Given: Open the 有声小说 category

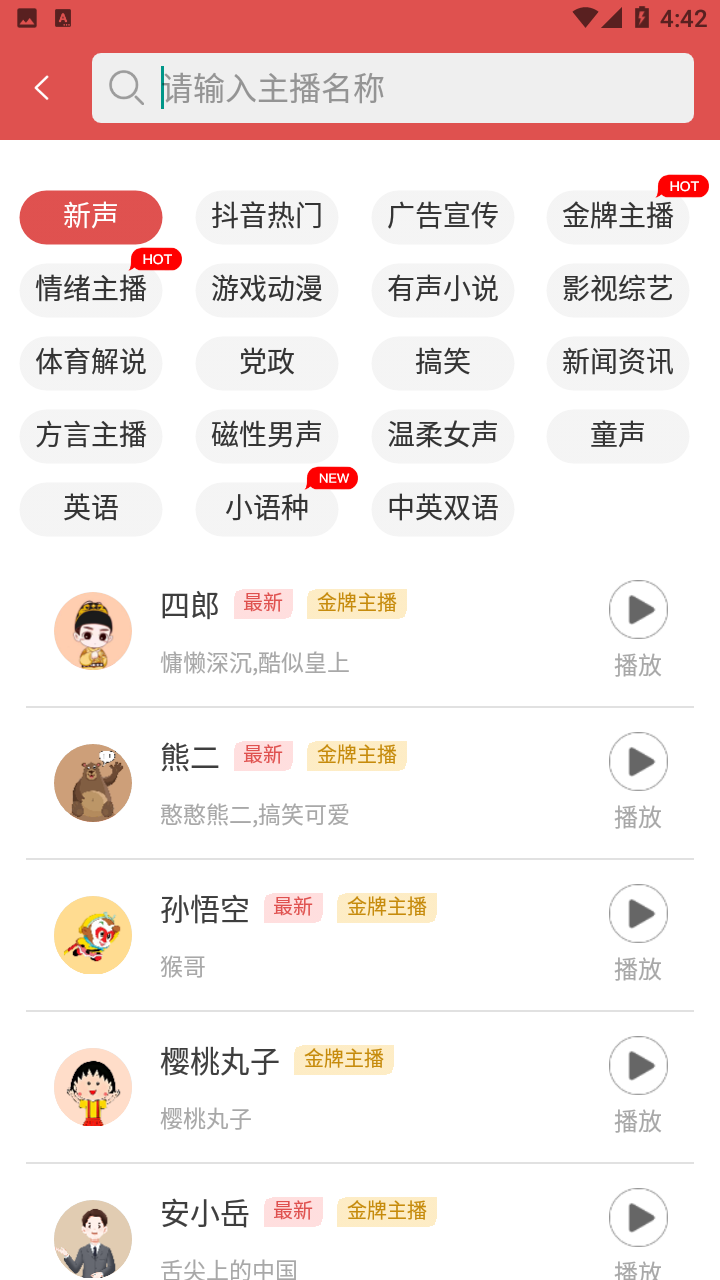Looking at the screenshot, I should (442, 289).
